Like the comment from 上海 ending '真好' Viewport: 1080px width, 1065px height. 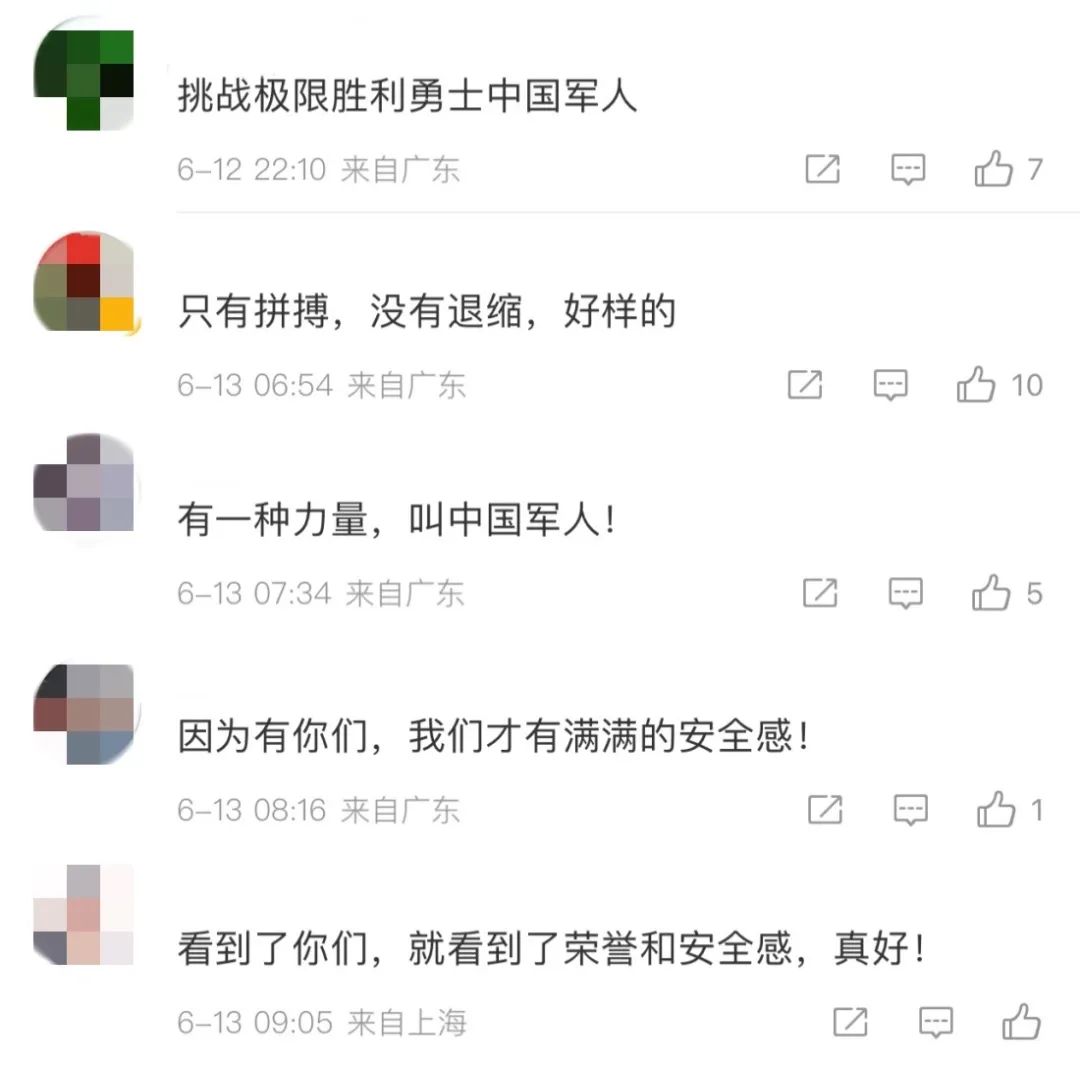pyautogui.click(x=1022, y=1022)
